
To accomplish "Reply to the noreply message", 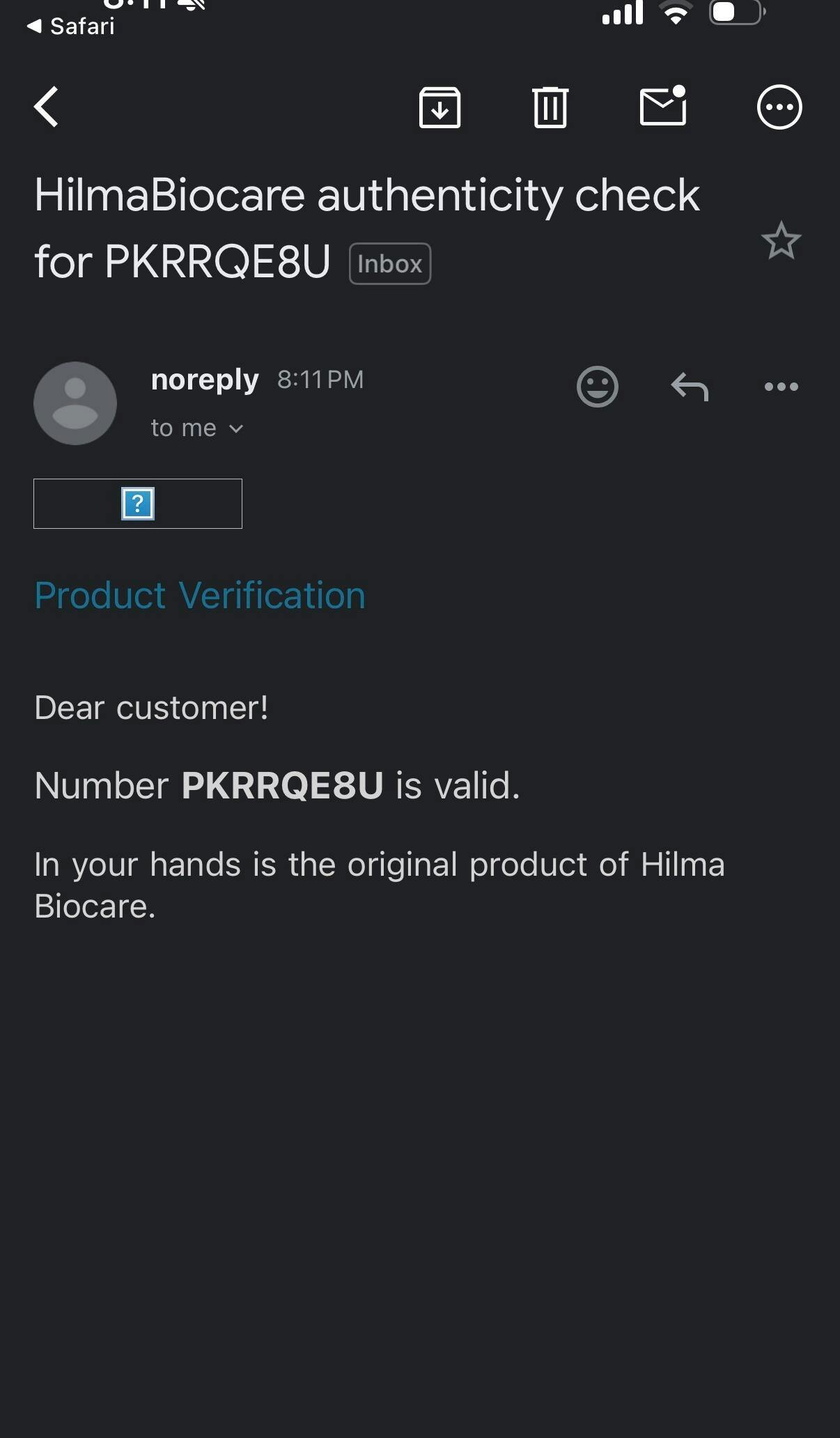I will [690, 386].
